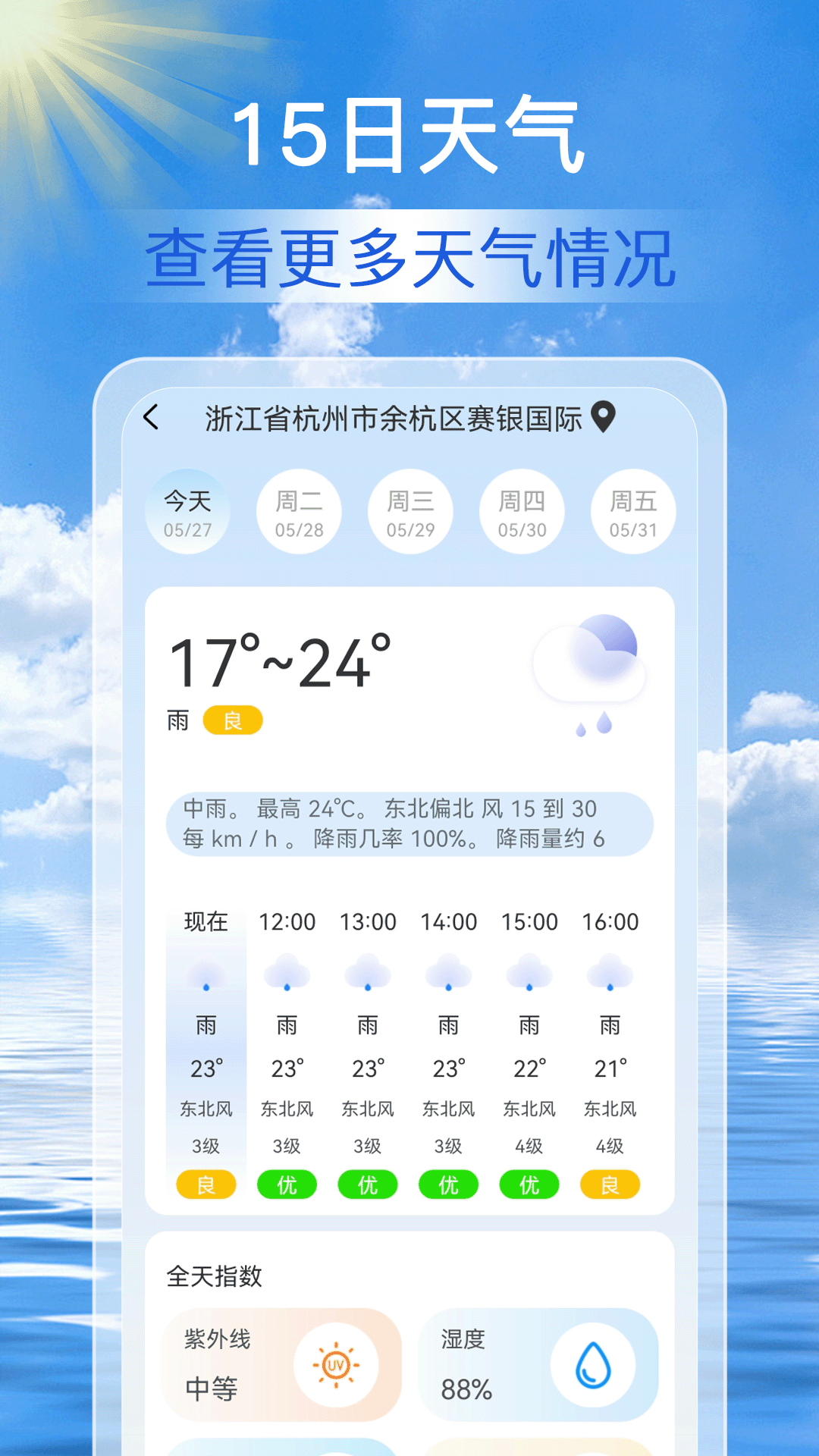Tap the water drop humidity icon
The height and width of the screenshot is (1456, 819).
point(593,1363)
